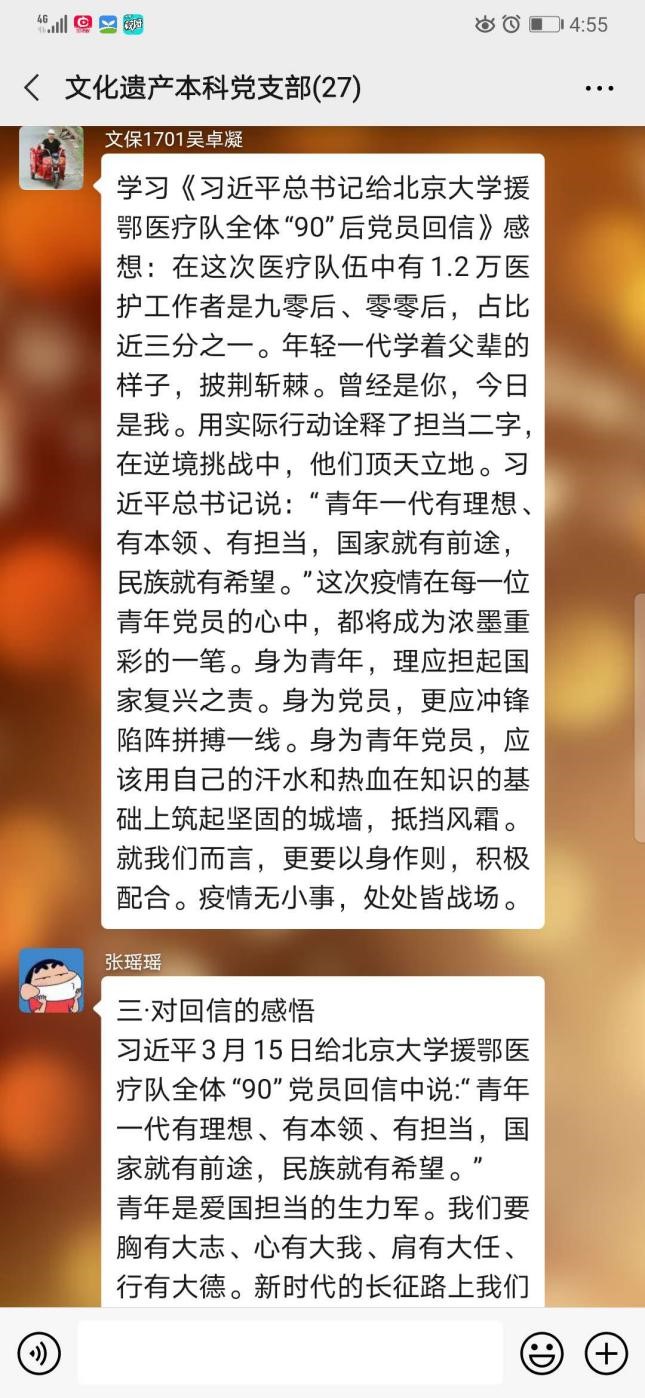645x1398 pixels.
Task: Go back from the group chat
Action: pos(32,88)
